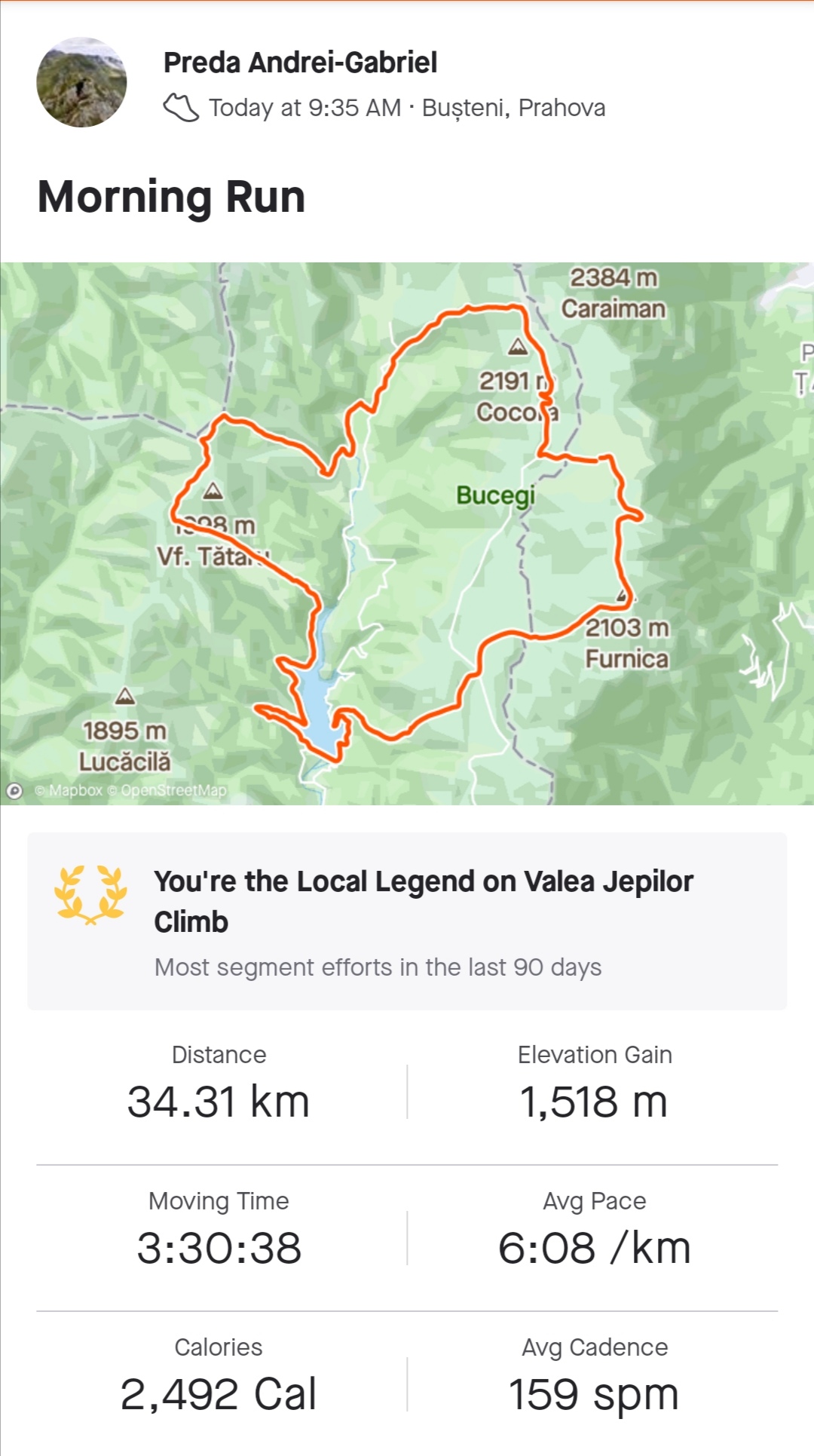
Task: Open Preda Andrei-Gabriel's profile picture
Action: [81, 82]
